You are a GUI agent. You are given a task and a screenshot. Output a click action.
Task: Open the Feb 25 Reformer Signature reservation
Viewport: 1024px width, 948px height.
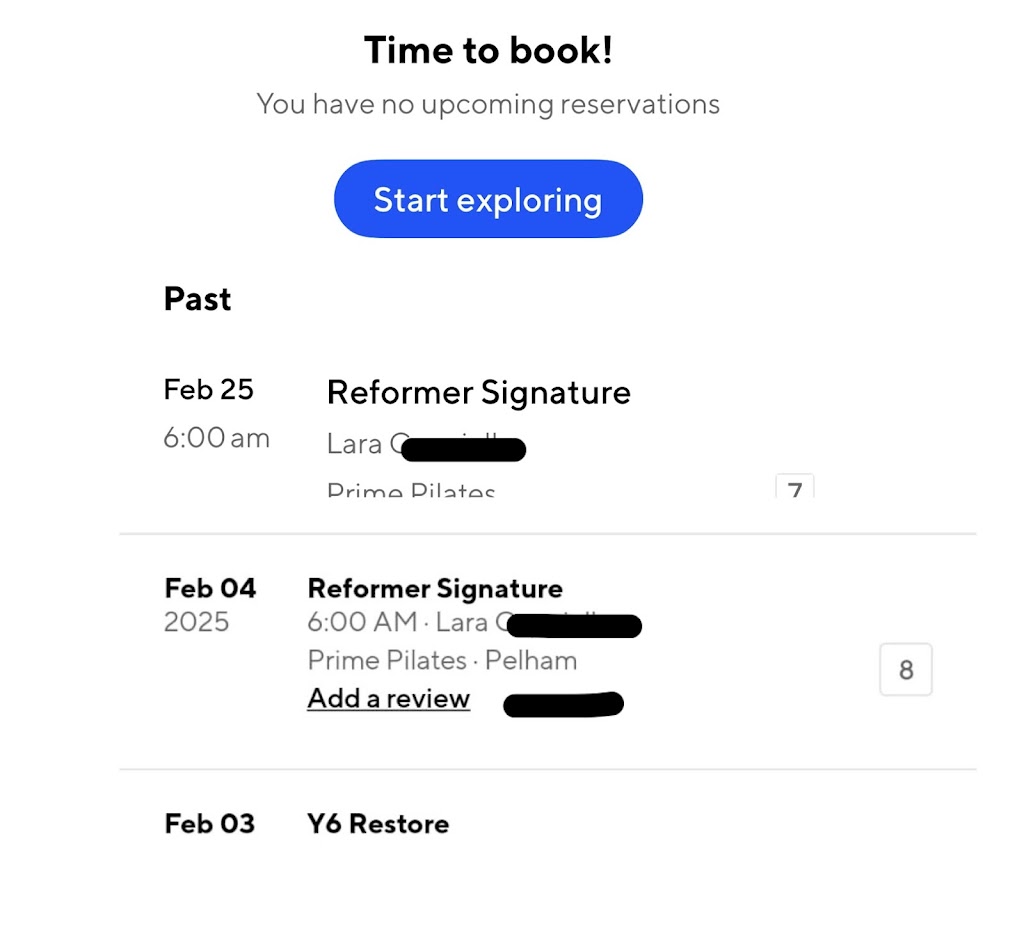point(478,393)
